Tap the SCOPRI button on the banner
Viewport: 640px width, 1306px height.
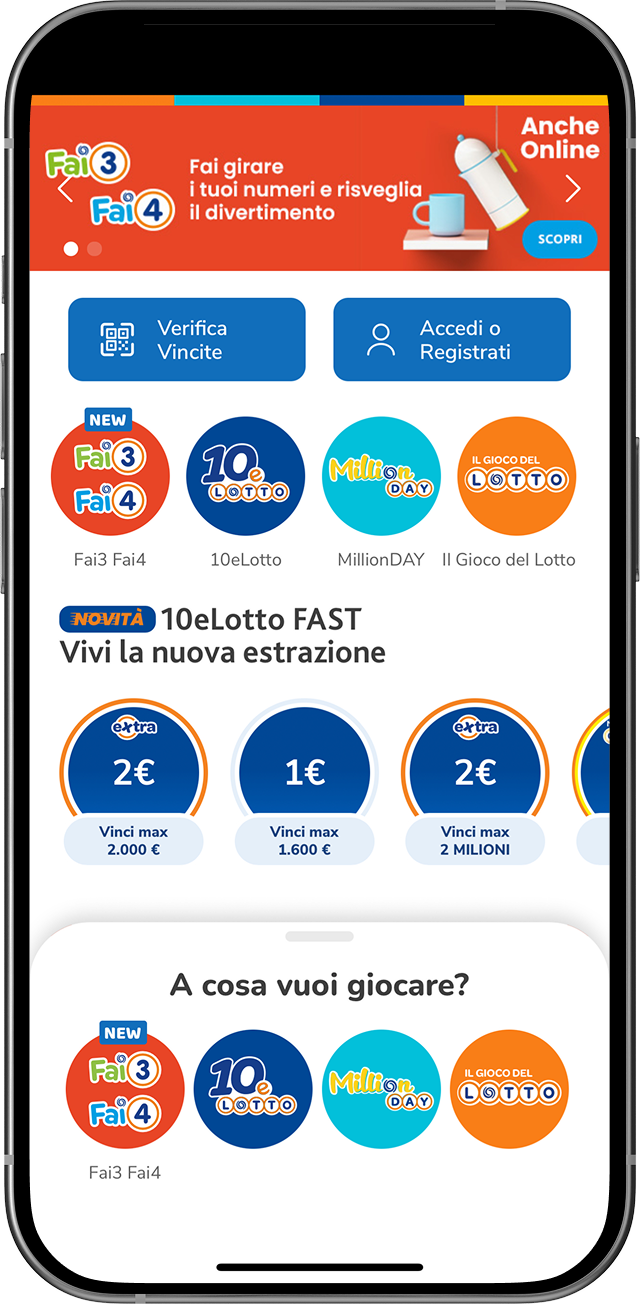tap(559, 240)
